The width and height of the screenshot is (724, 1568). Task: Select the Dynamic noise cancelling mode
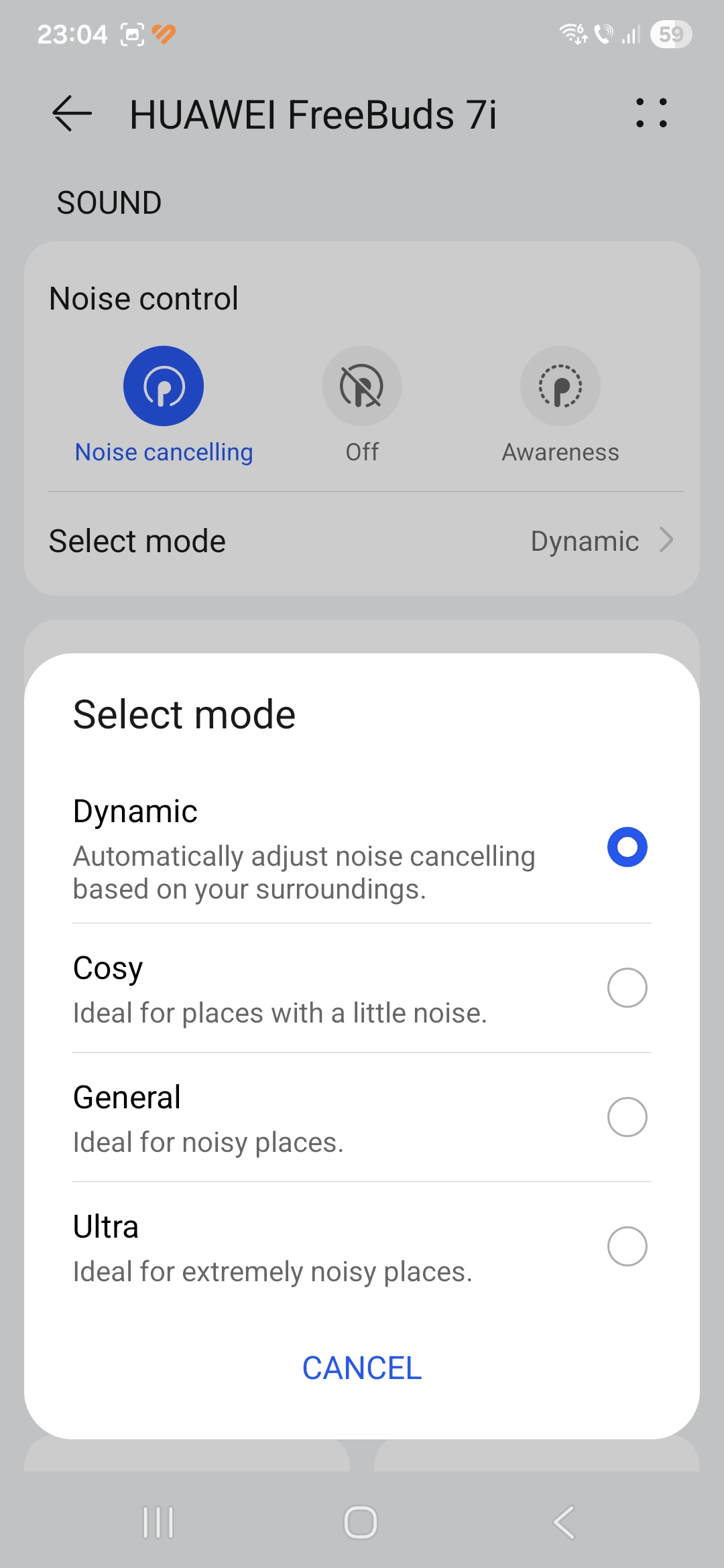(627, 847)
